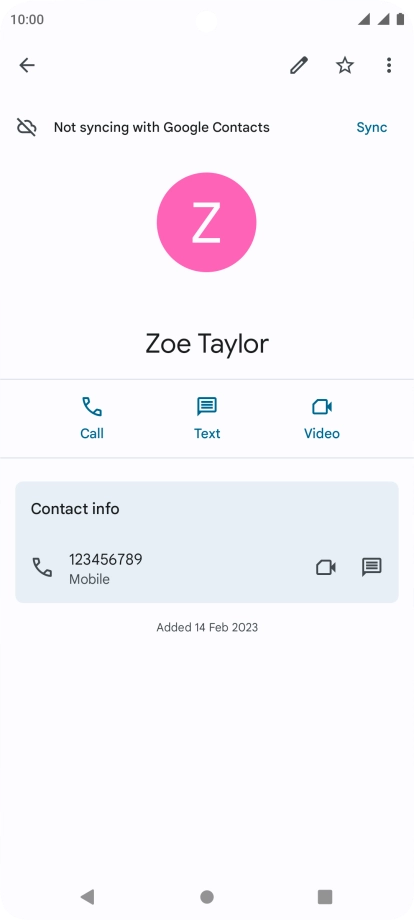Viewport: 414px width, 920px height.
Task: Tap video icon next to 123456789
Action: point(325,567)
